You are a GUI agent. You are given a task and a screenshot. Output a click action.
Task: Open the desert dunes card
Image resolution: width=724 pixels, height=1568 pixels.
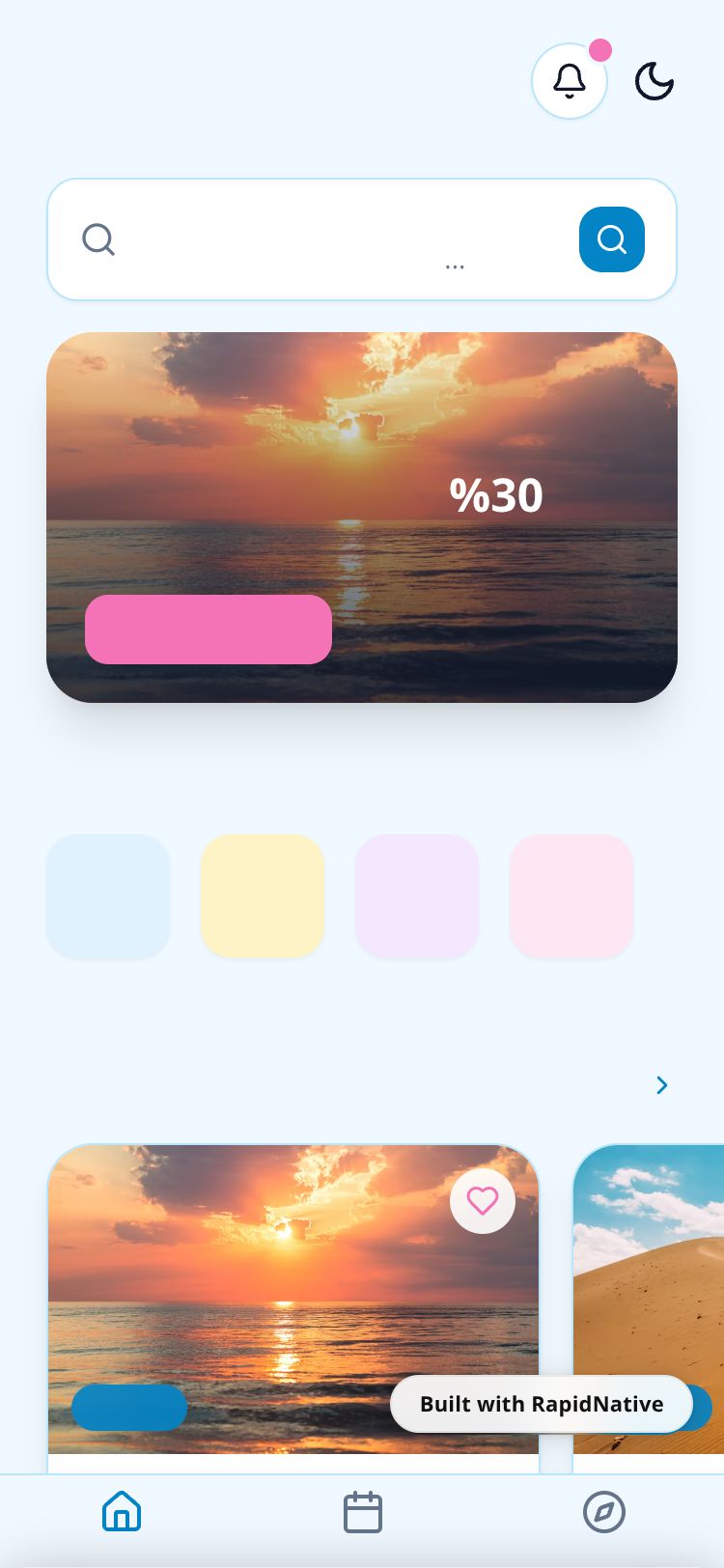(x=649, y=1284)
